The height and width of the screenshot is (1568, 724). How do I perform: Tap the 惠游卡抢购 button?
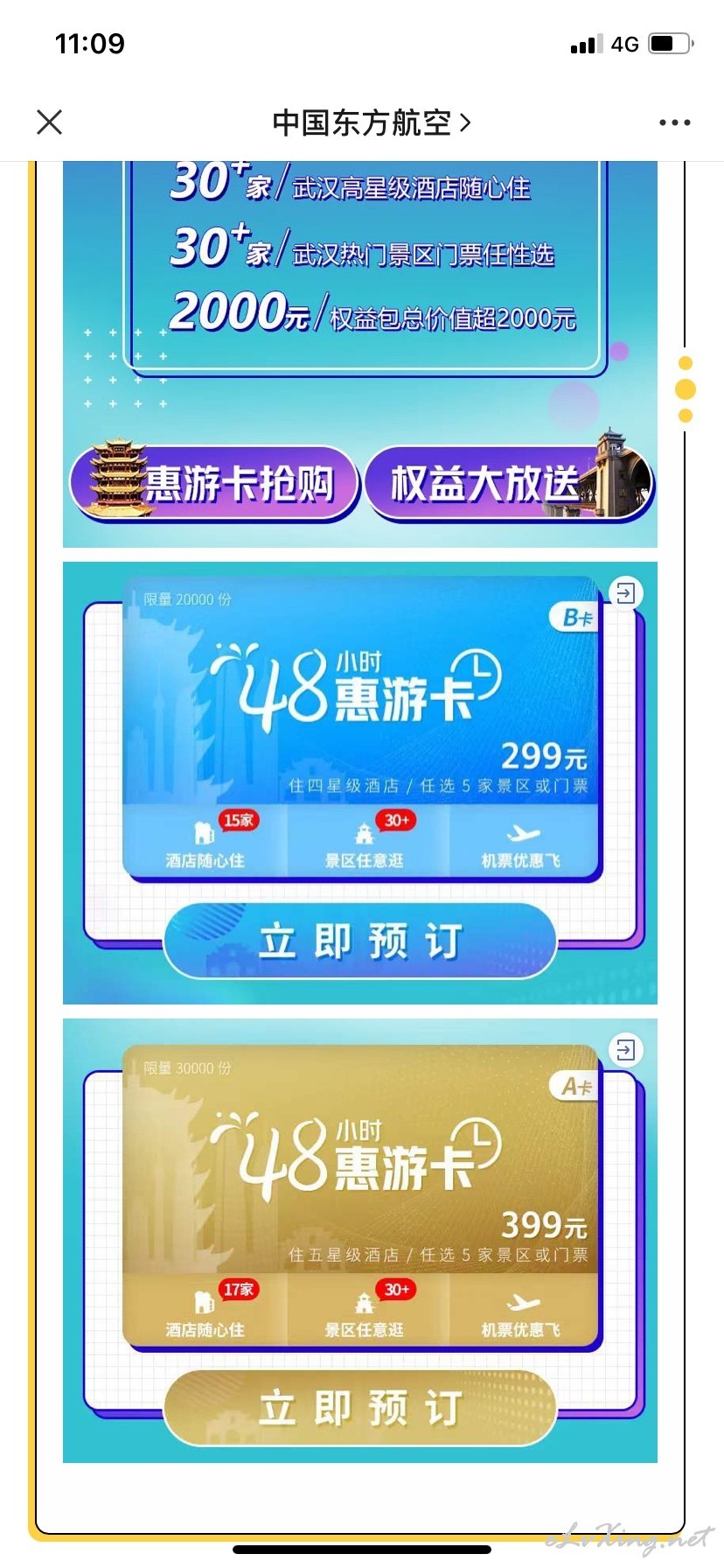(x=214, y=483)
